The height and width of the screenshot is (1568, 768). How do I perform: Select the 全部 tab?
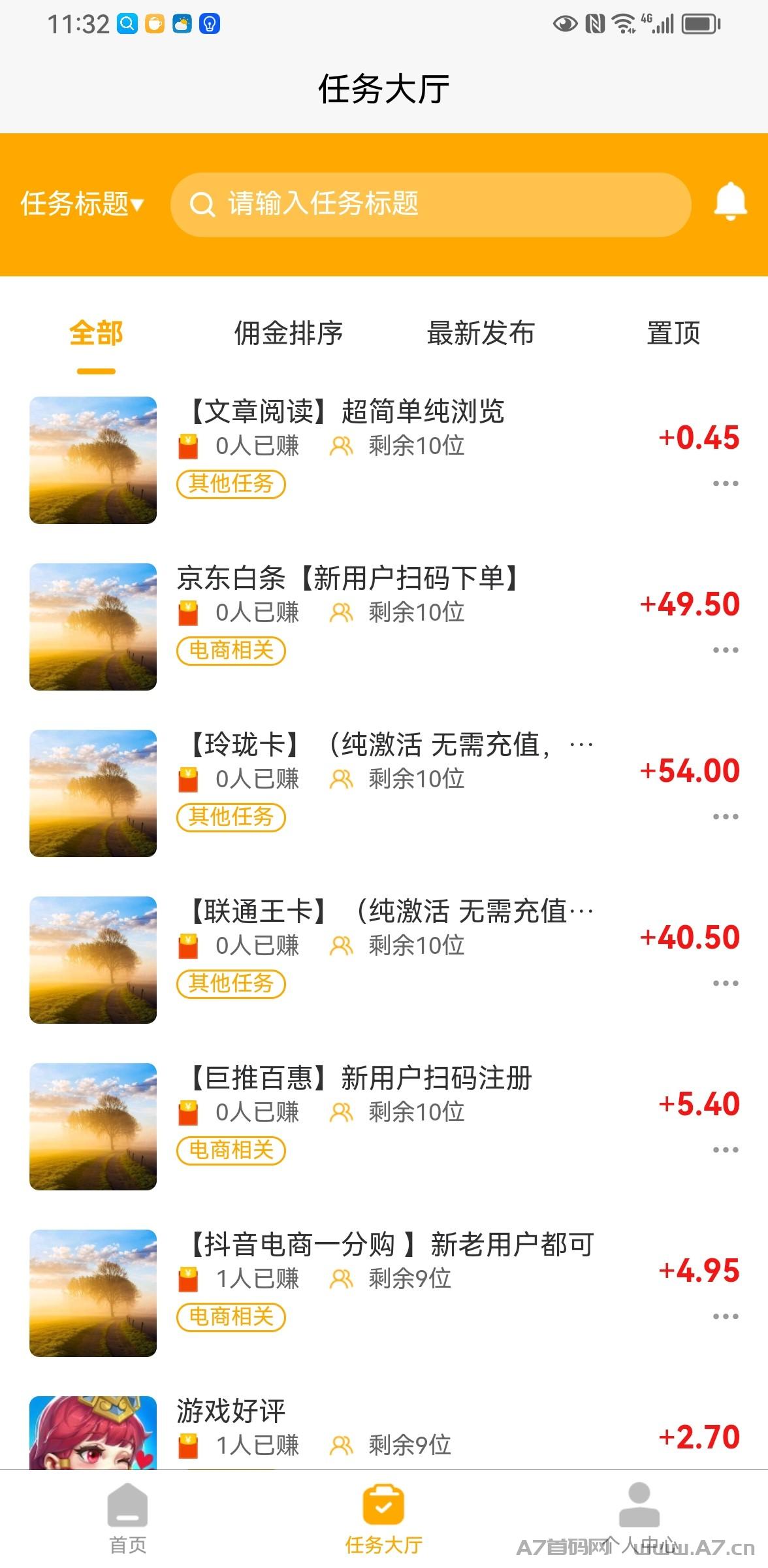click(x=96, y=333)
